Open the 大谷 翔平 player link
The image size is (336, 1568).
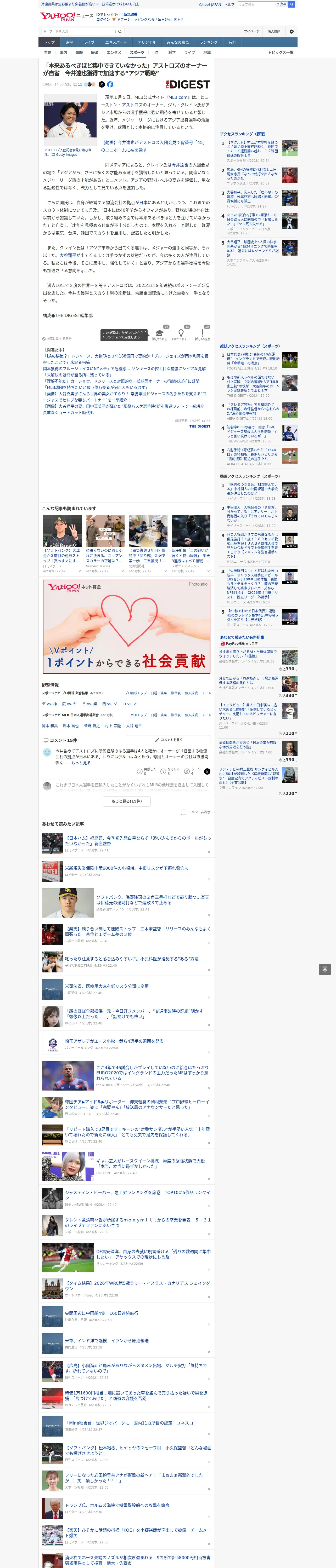(133, 725)
